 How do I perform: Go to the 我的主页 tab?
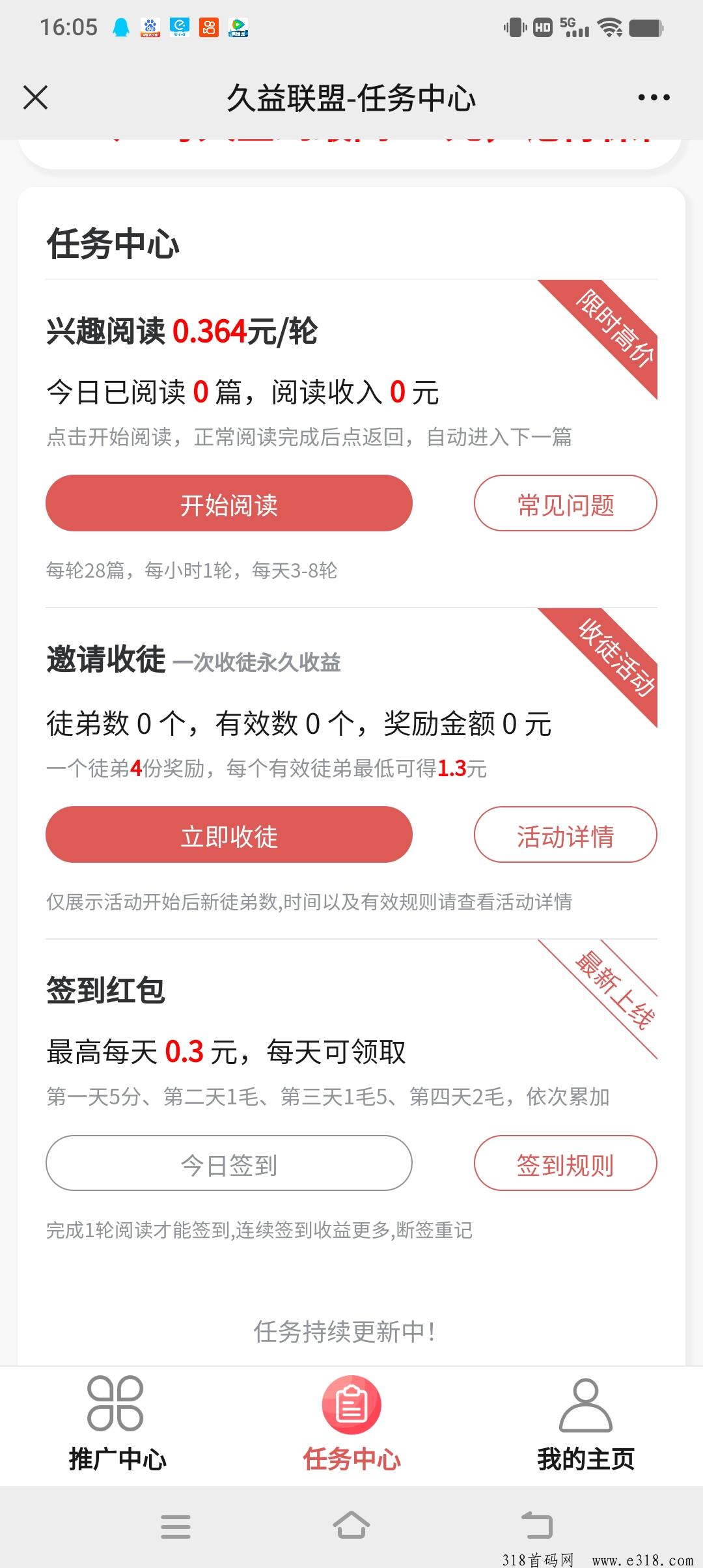586,1423
